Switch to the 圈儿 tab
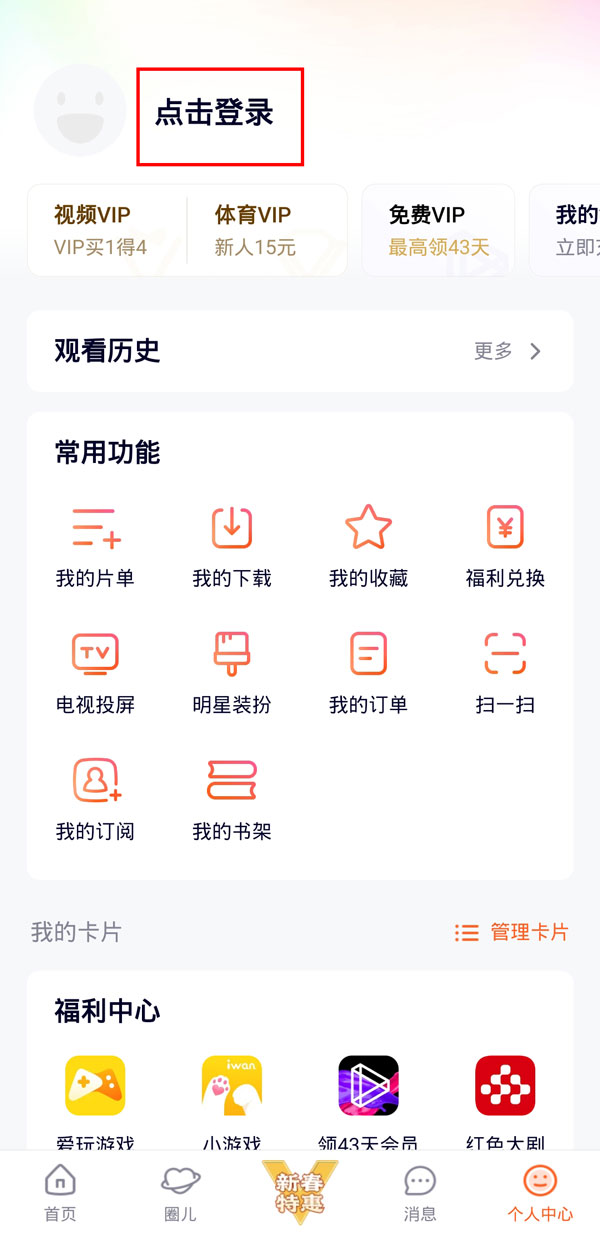The width and height of the screenshot is (600, 1233). [180, 1193]
